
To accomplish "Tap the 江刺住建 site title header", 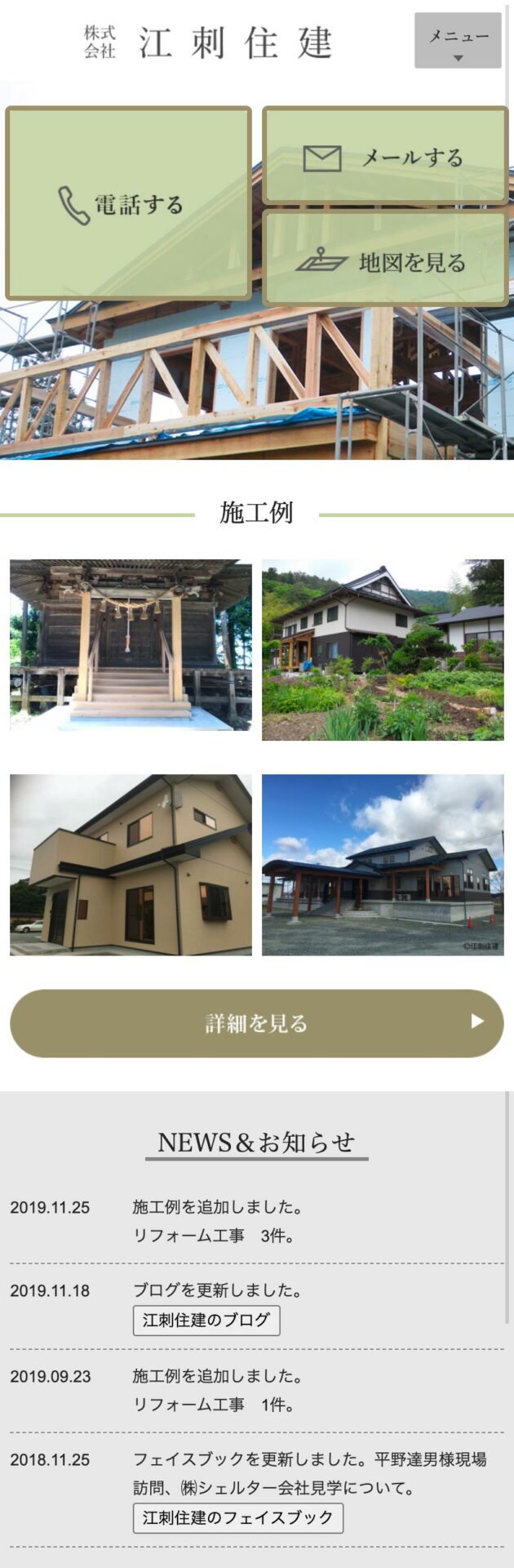I will tap(209, 42).
